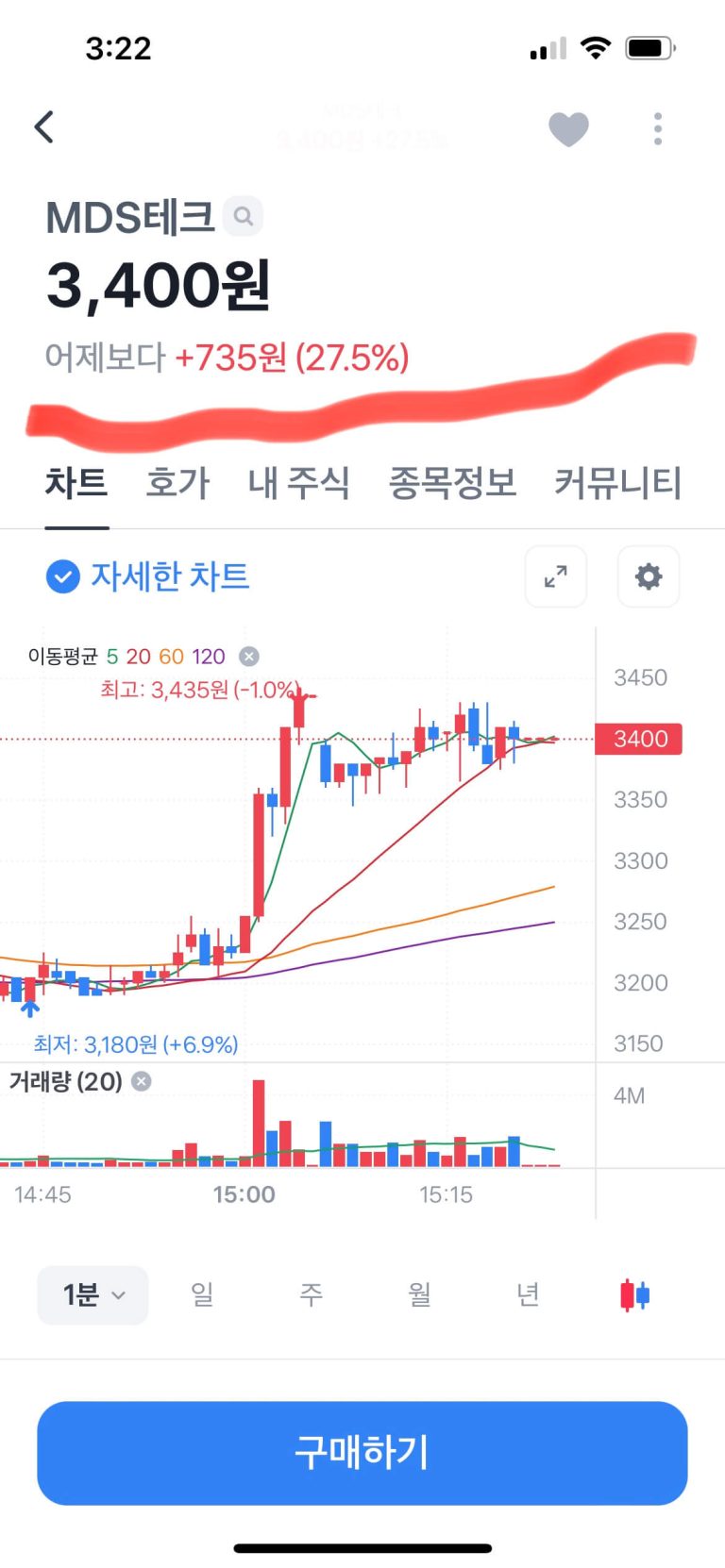Image resolution: width=725 pixels, height=1568 pixels.
Task: Tap the search icon beside MDS테크
Action: [244, 217]
